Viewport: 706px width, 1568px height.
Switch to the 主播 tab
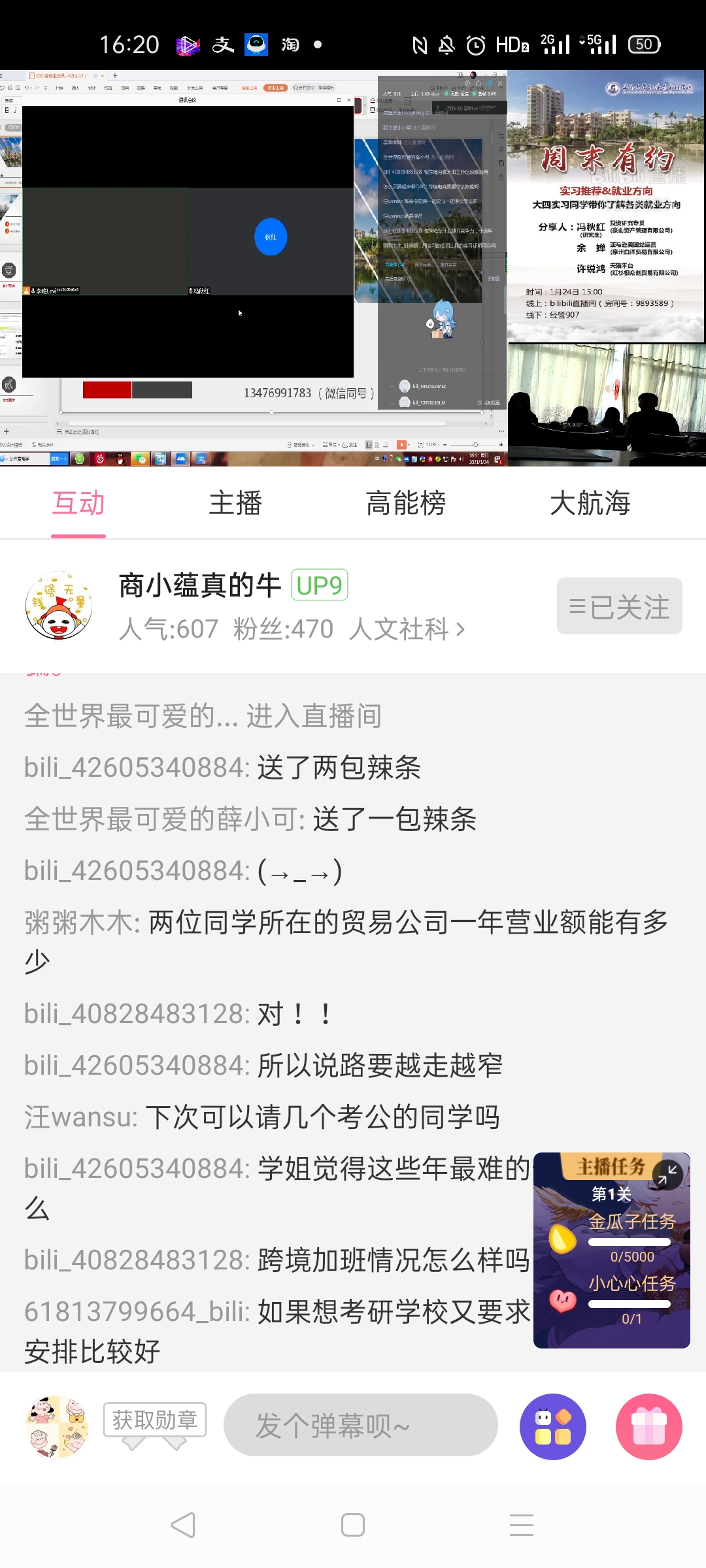(x=235, y=504)
